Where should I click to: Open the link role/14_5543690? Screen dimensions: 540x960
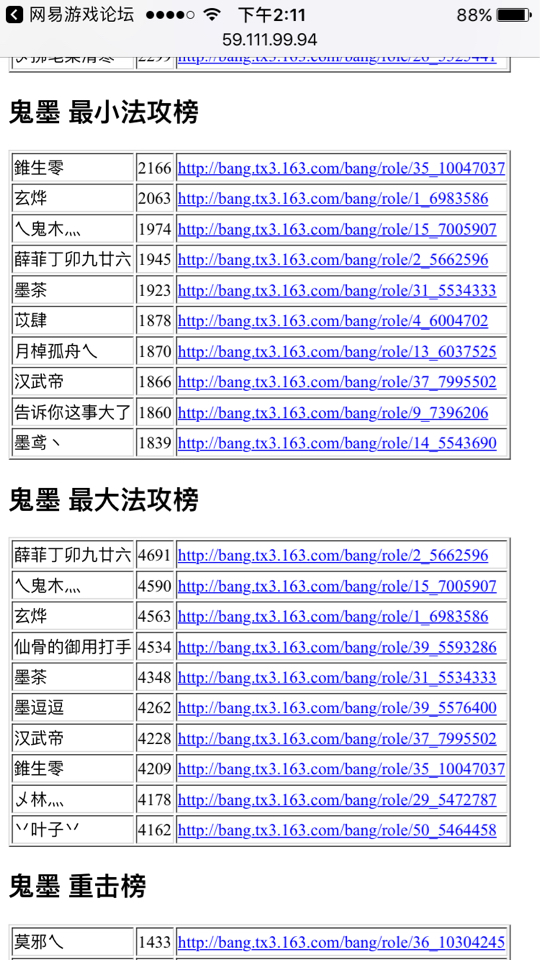click(x=337, y=444)
